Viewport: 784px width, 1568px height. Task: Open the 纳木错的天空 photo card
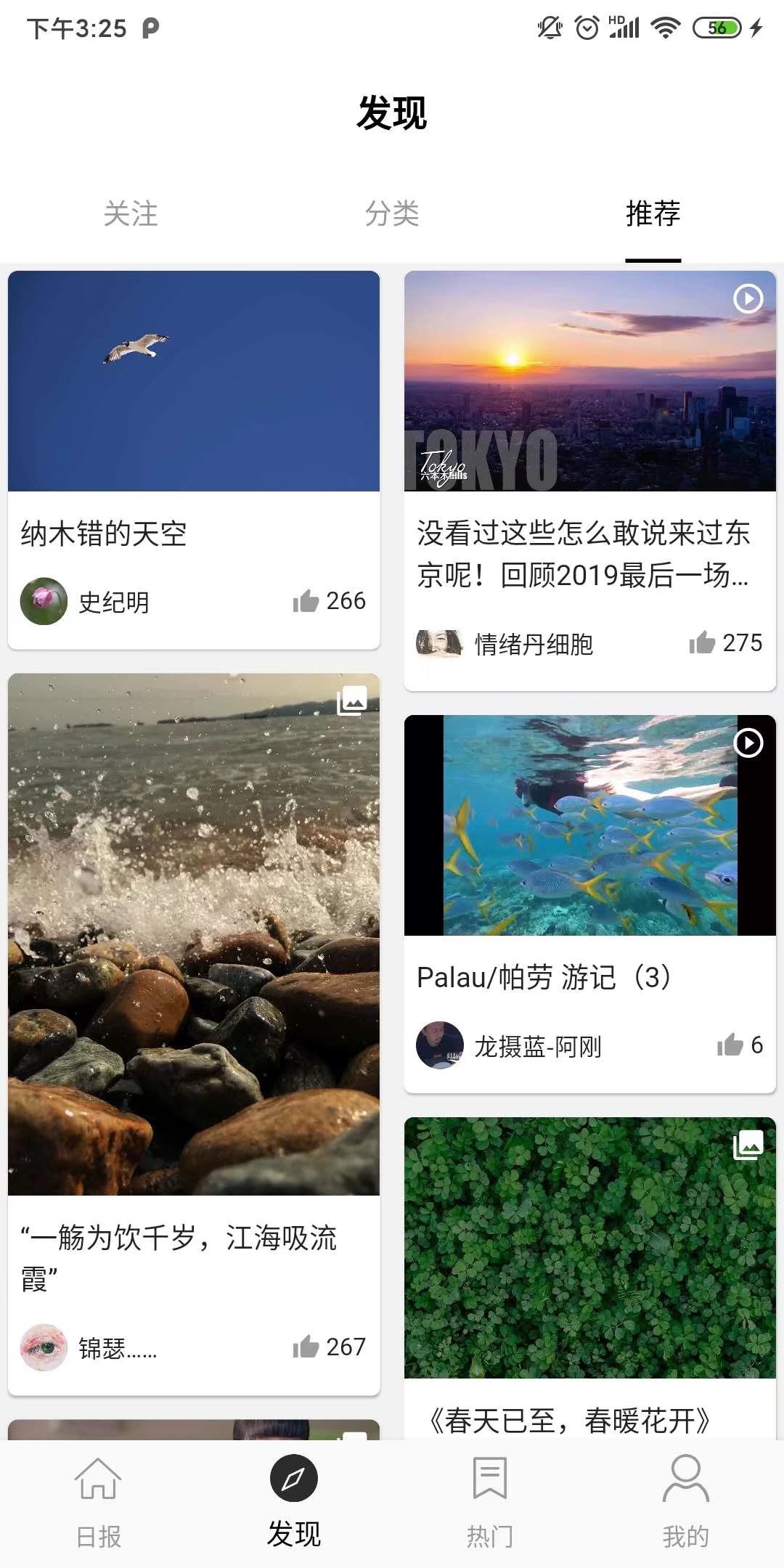coord(194,382)
